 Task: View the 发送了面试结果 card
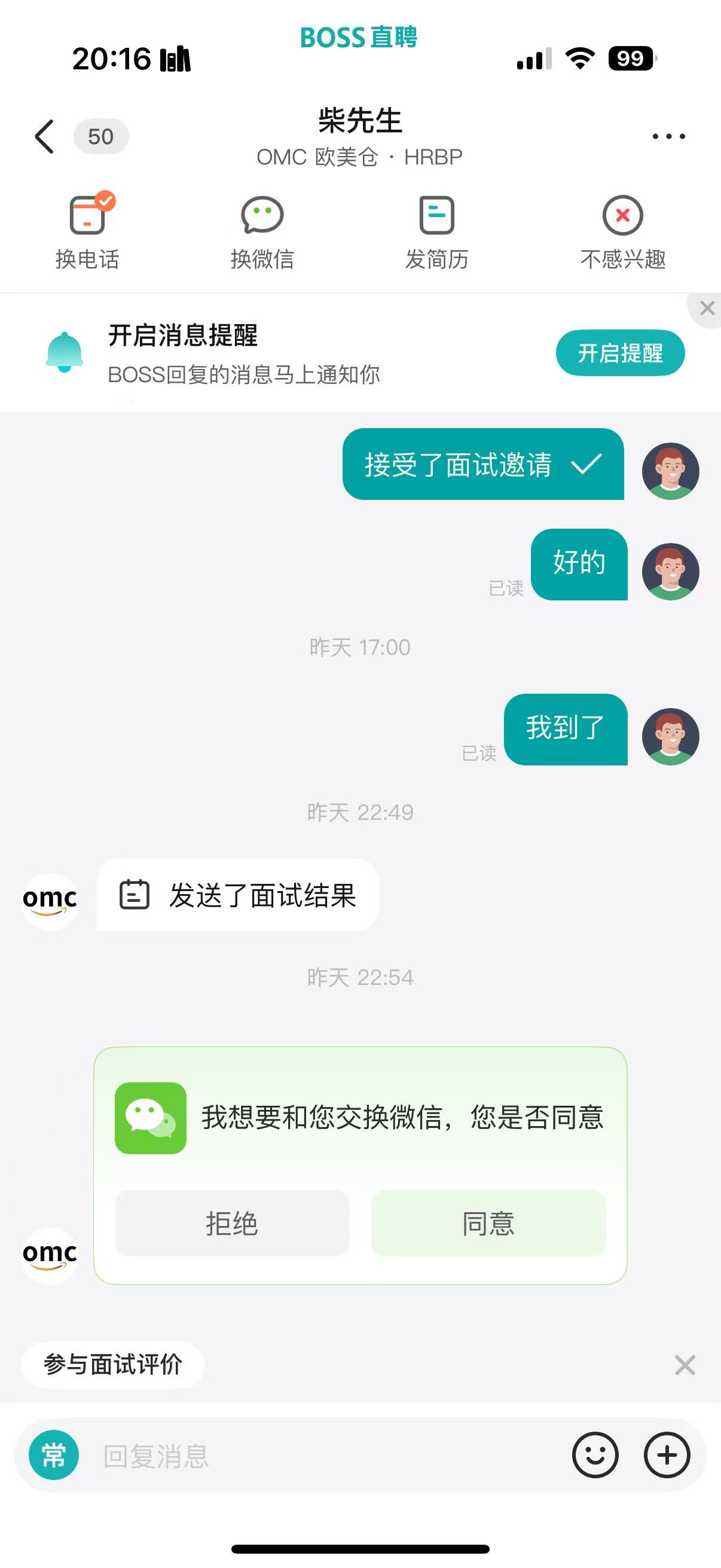(237, 895)
